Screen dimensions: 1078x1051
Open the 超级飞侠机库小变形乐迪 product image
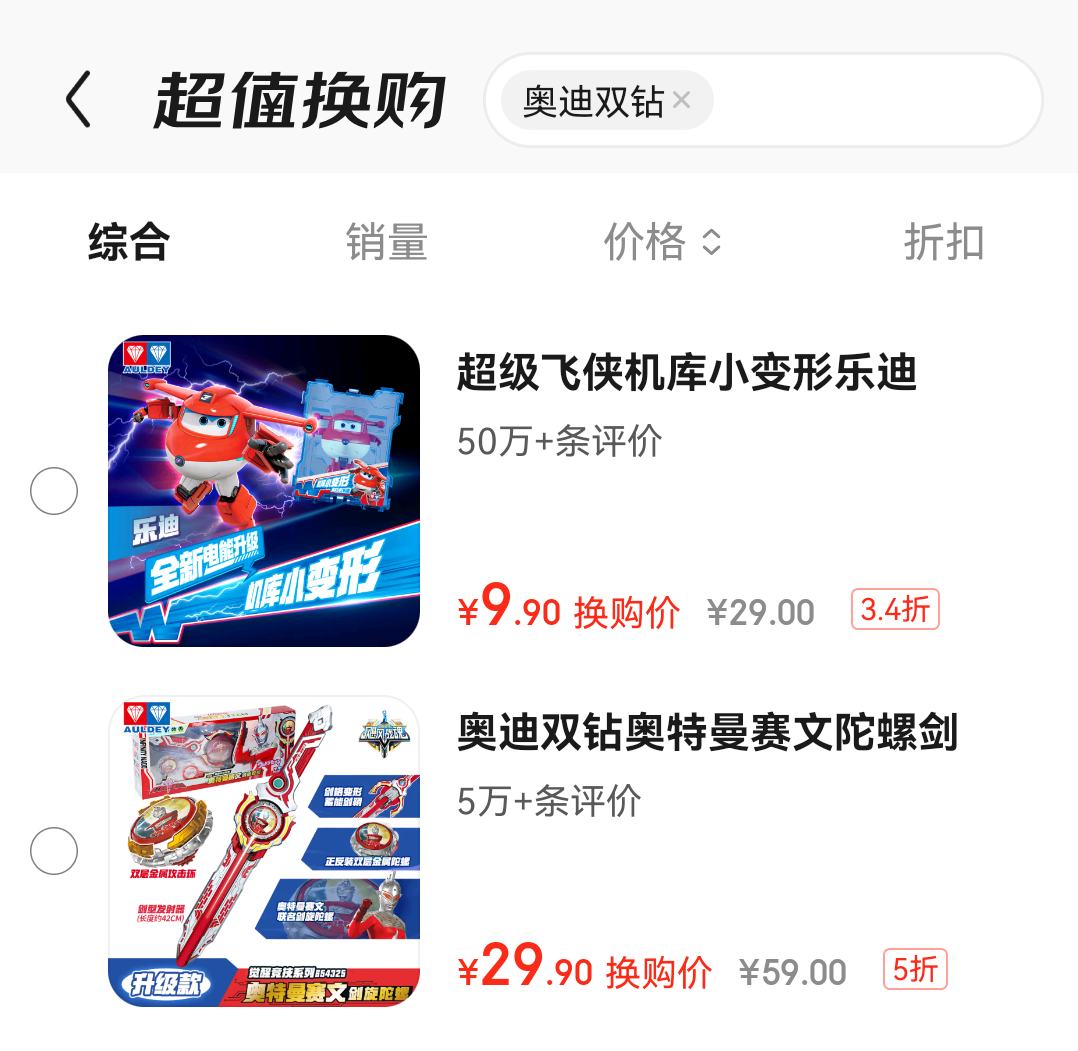[264, 491]
